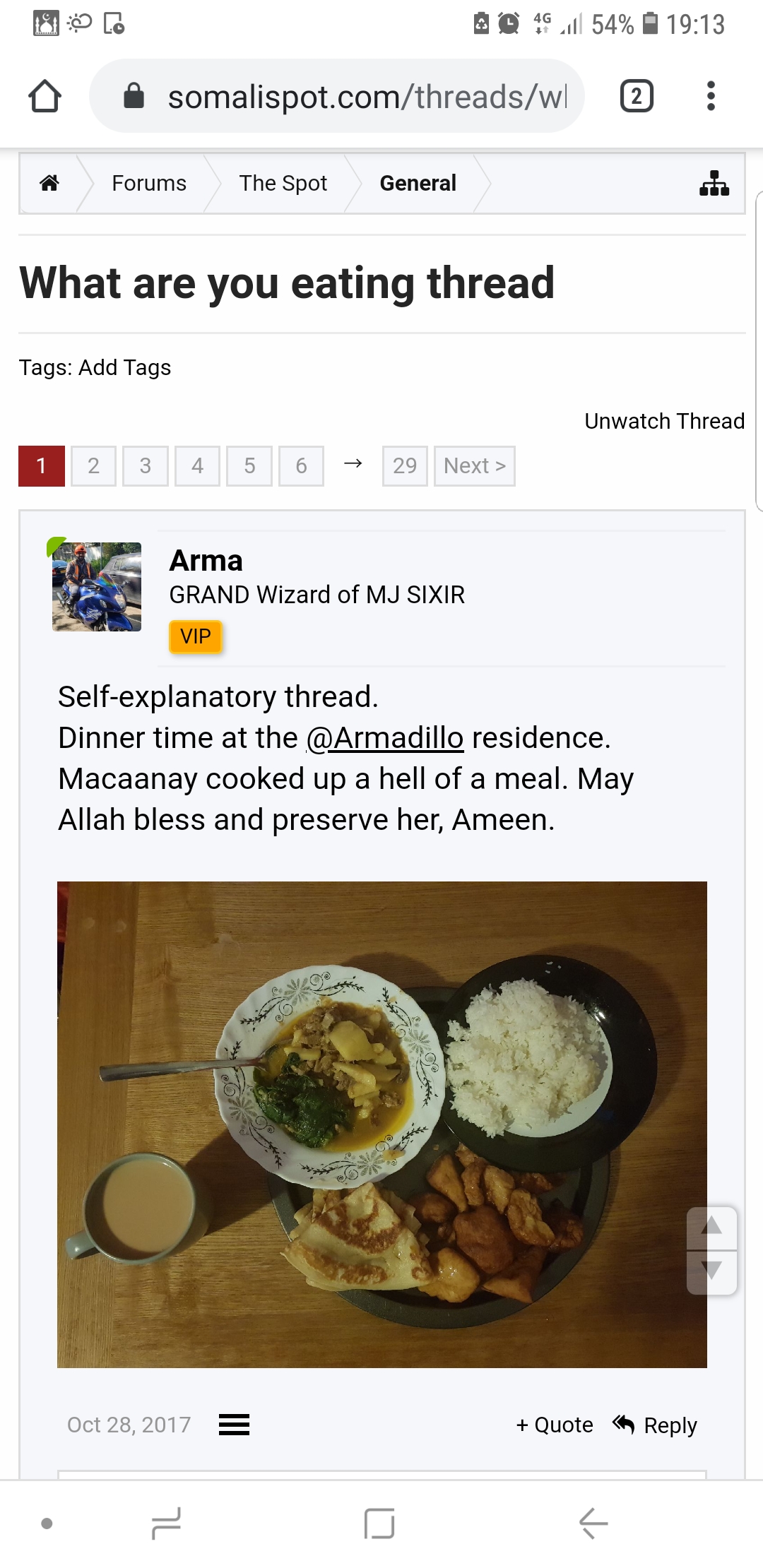Open The Spot breadcrumb link
The width and height of the screenshot is (763, 1568).
pyautogui.click(x=283, y=184)
